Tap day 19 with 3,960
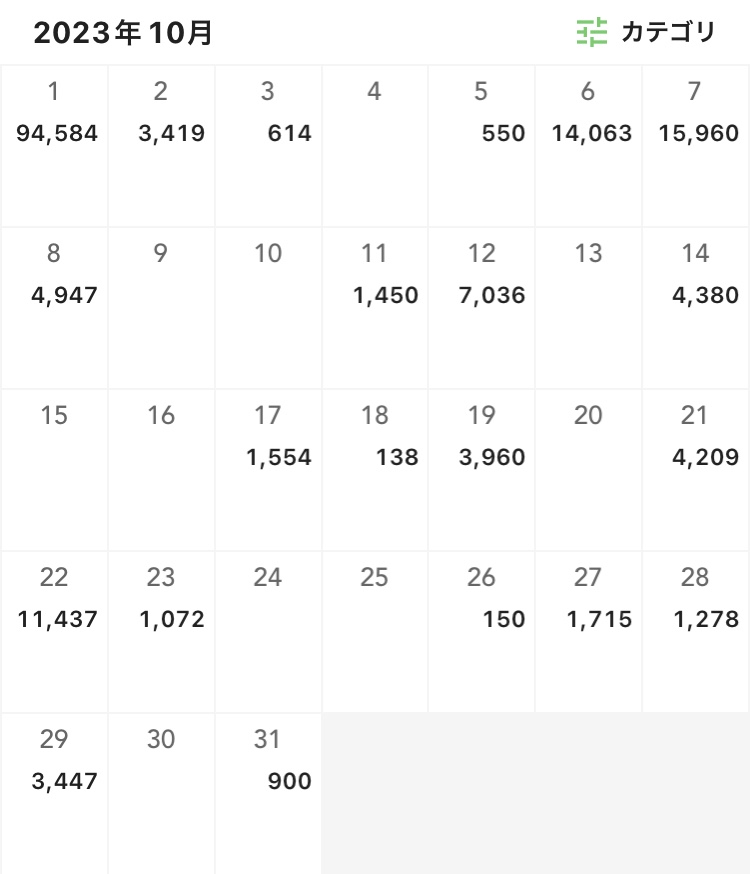750x874 pixels. point(482,470)
